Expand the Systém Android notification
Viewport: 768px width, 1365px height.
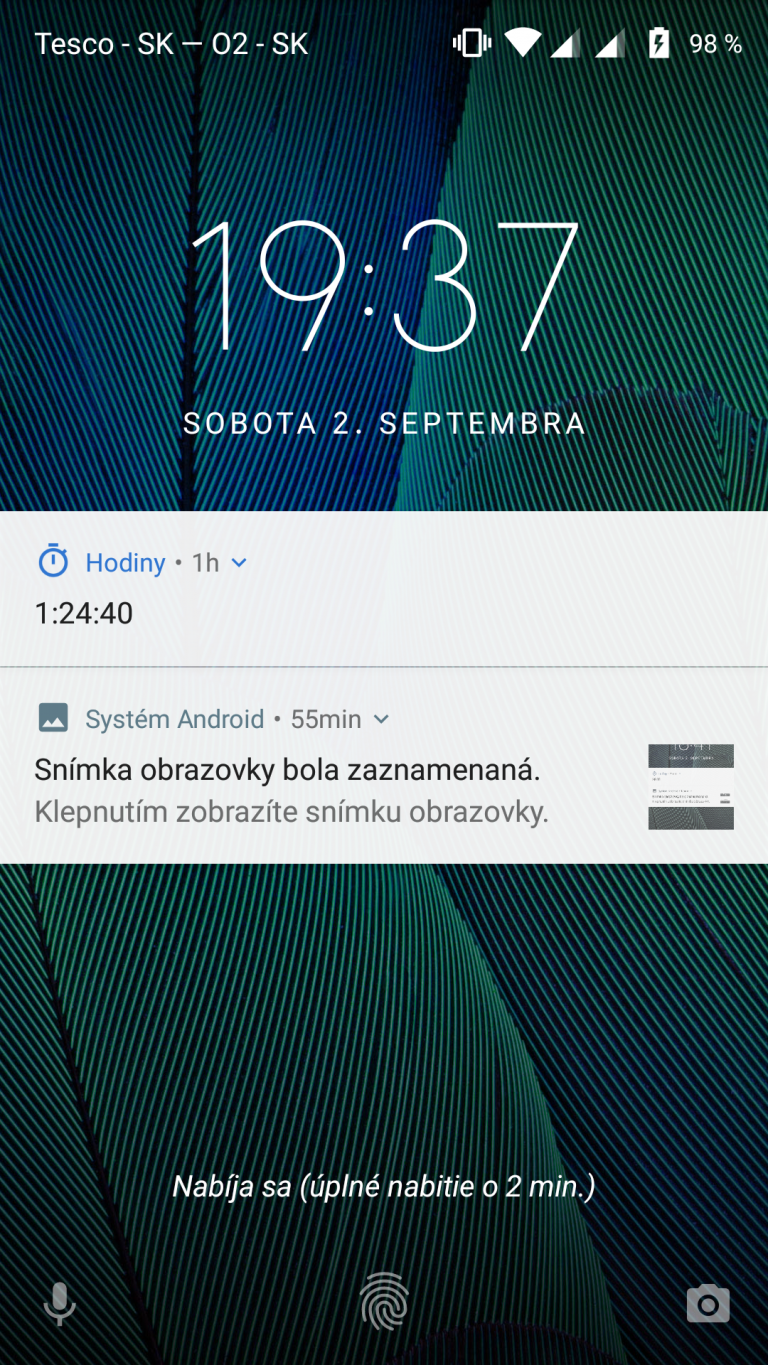coord(381,719)
